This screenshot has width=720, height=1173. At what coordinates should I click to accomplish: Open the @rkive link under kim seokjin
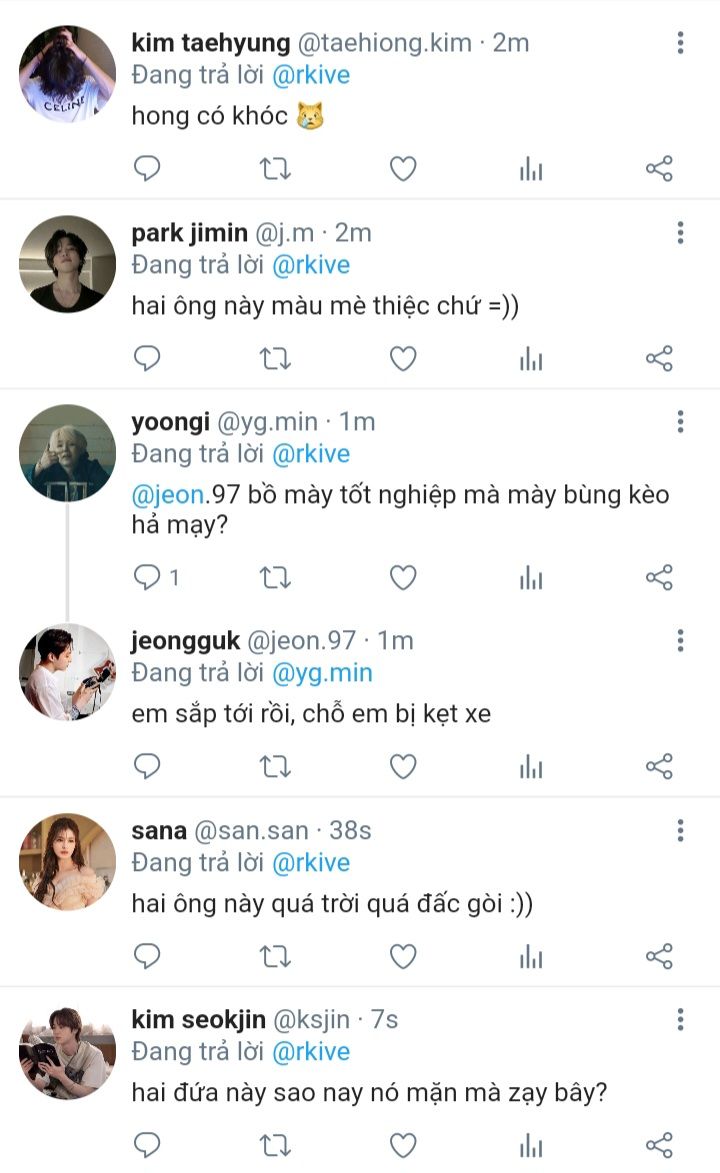click(311, 1051)
